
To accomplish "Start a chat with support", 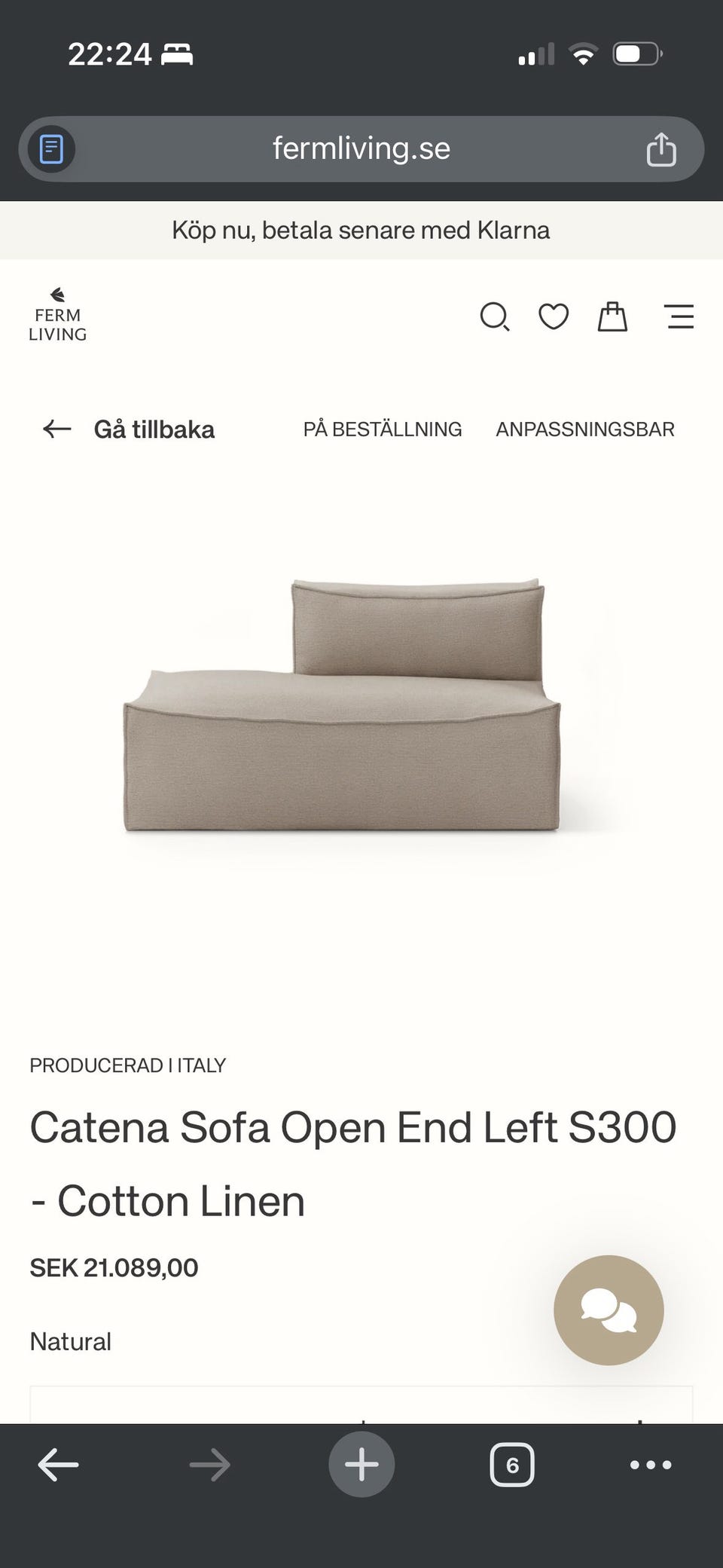I will (609, 1310).
